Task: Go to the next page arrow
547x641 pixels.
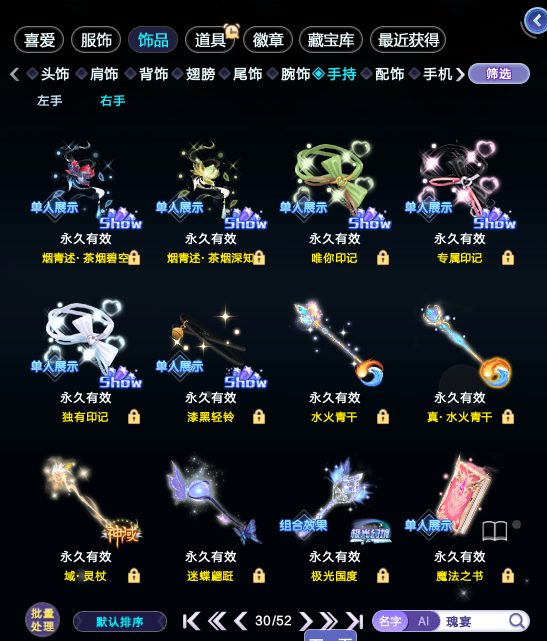Action: [305, 621]
